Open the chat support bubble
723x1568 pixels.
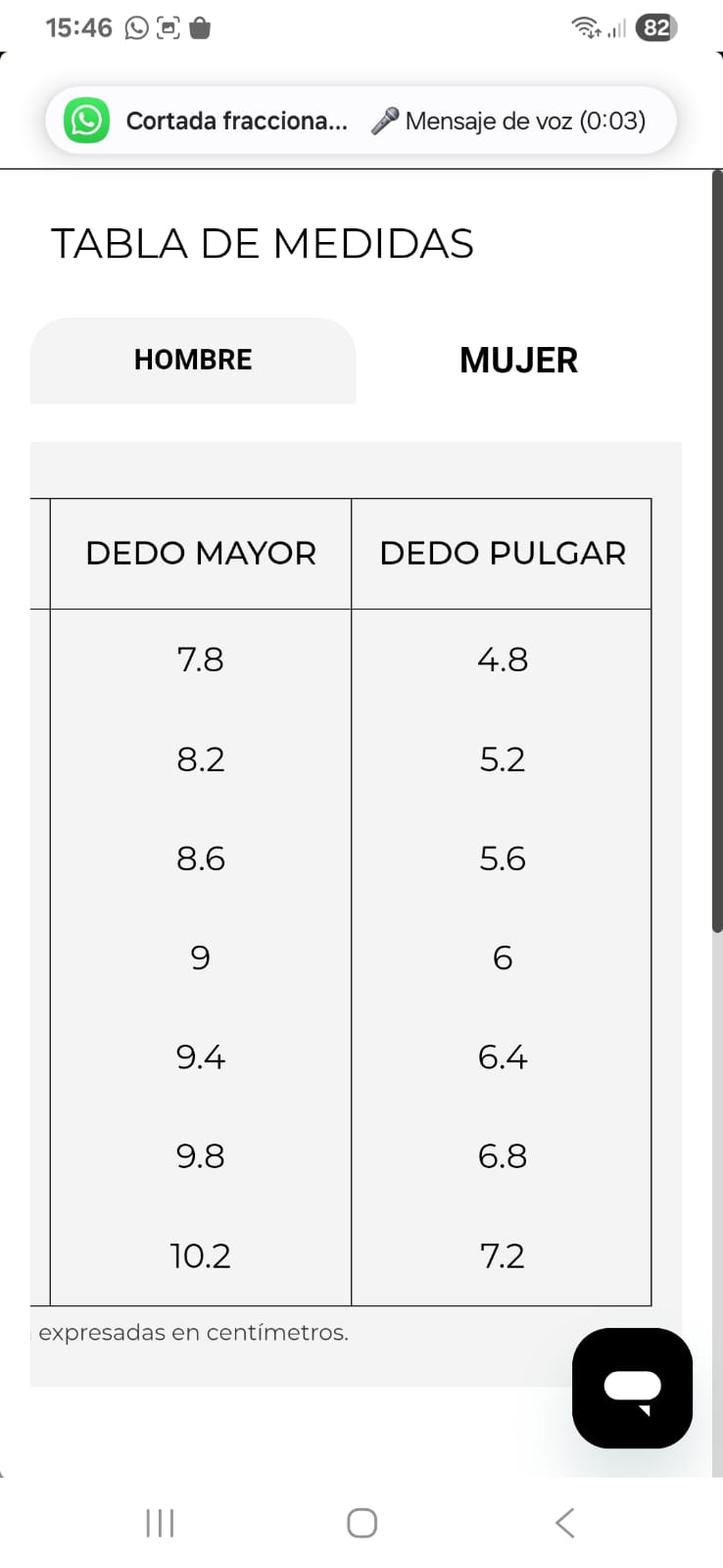(632, 1388)
